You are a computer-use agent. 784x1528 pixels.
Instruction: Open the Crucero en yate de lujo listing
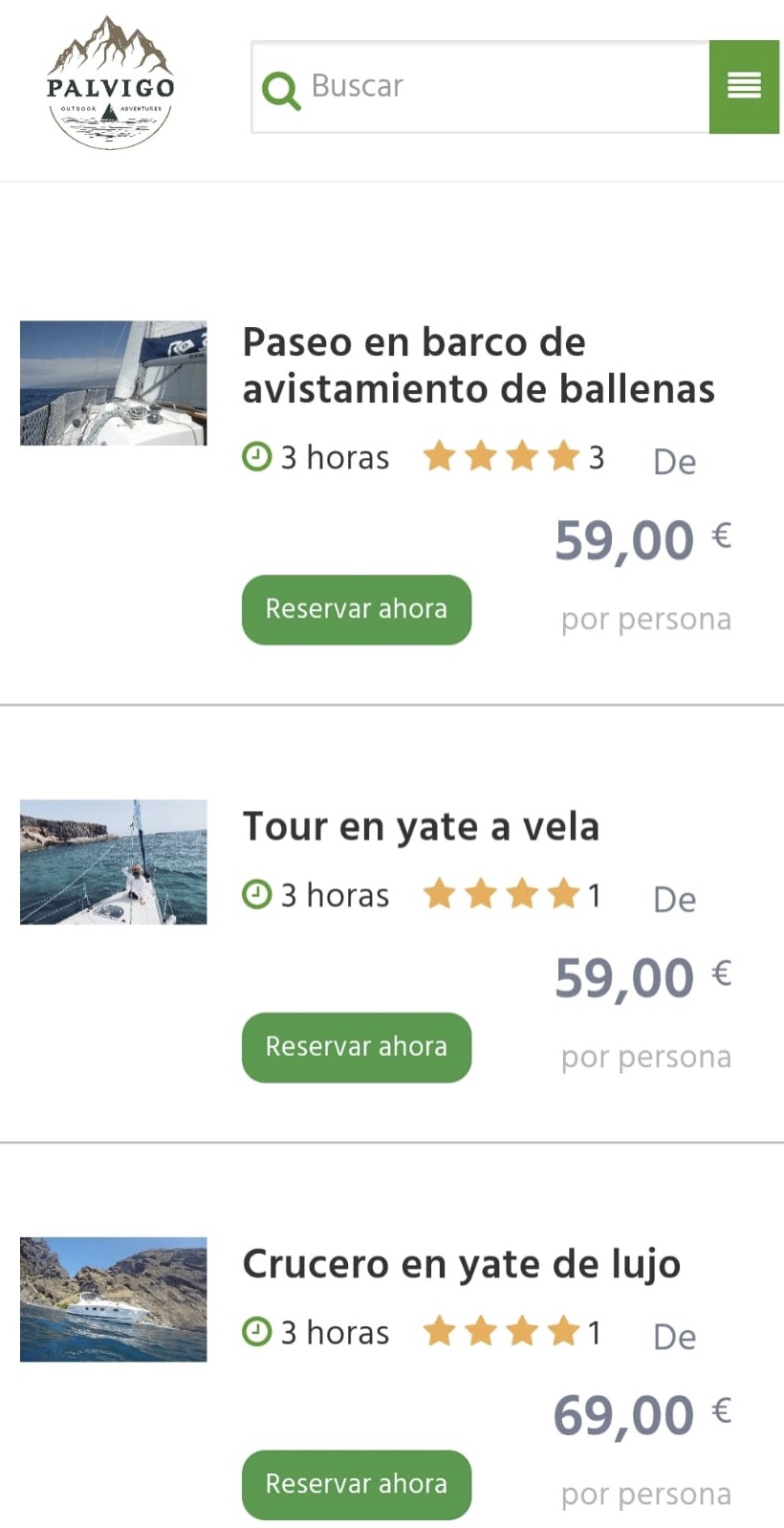pos(461,1264)
